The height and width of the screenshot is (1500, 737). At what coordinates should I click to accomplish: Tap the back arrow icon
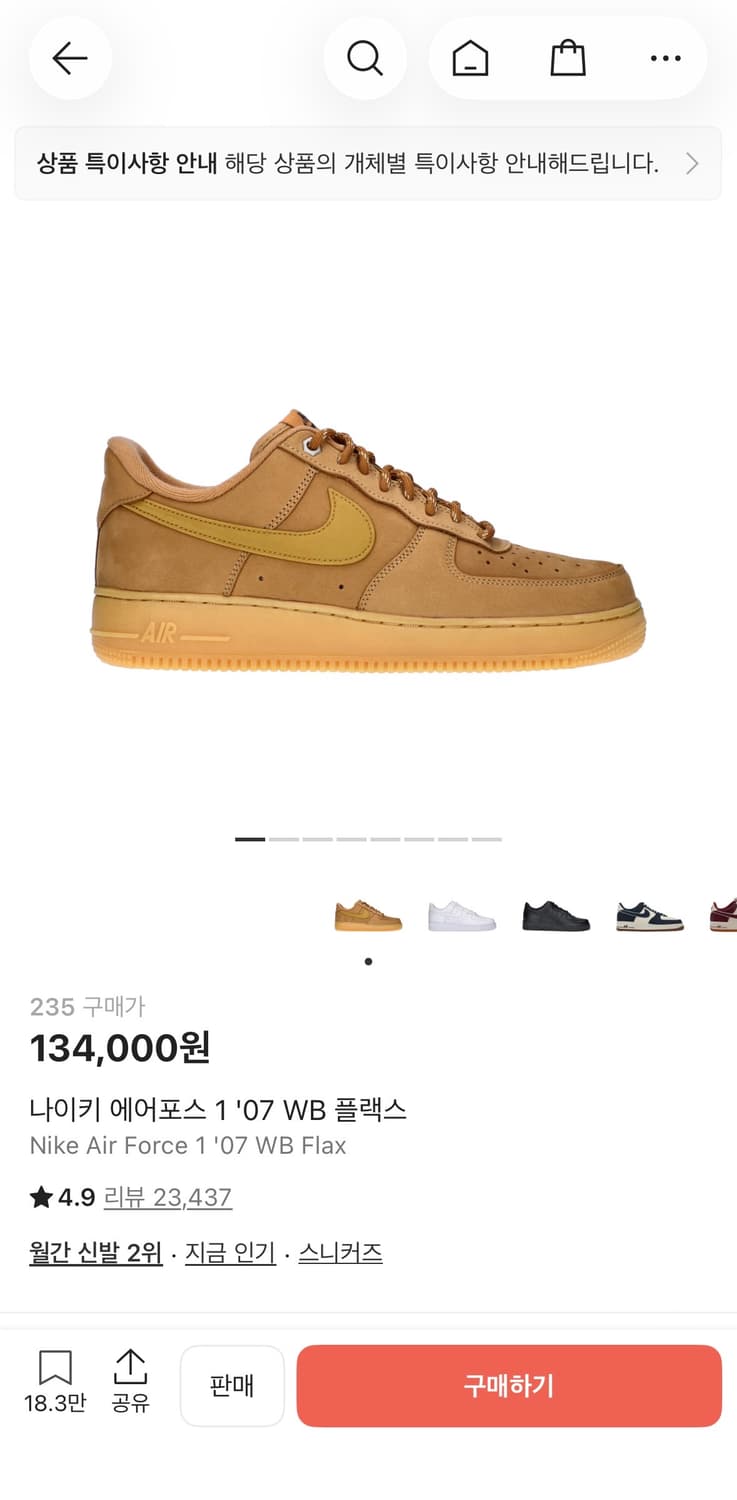pyautogui.click(x=70, y=58)
